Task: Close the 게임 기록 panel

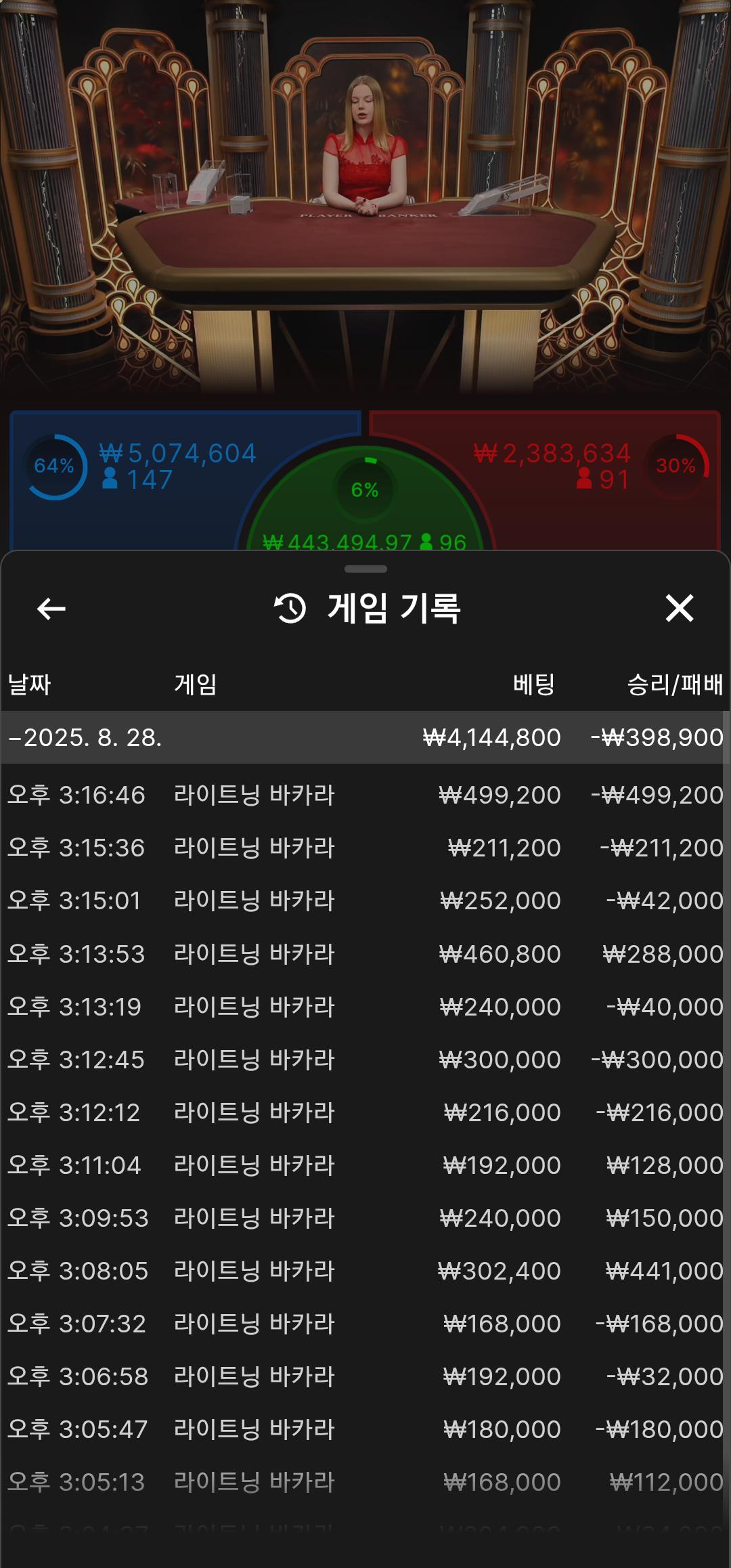Action: click(x=679, y=608)
